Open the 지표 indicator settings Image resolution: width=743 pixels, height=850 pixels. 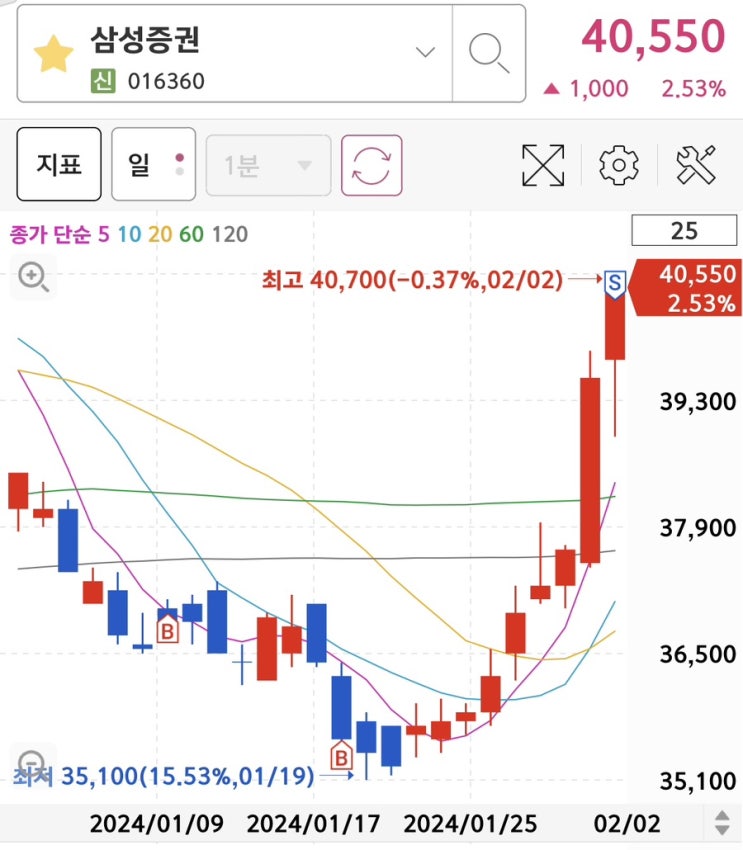[58, 165]
